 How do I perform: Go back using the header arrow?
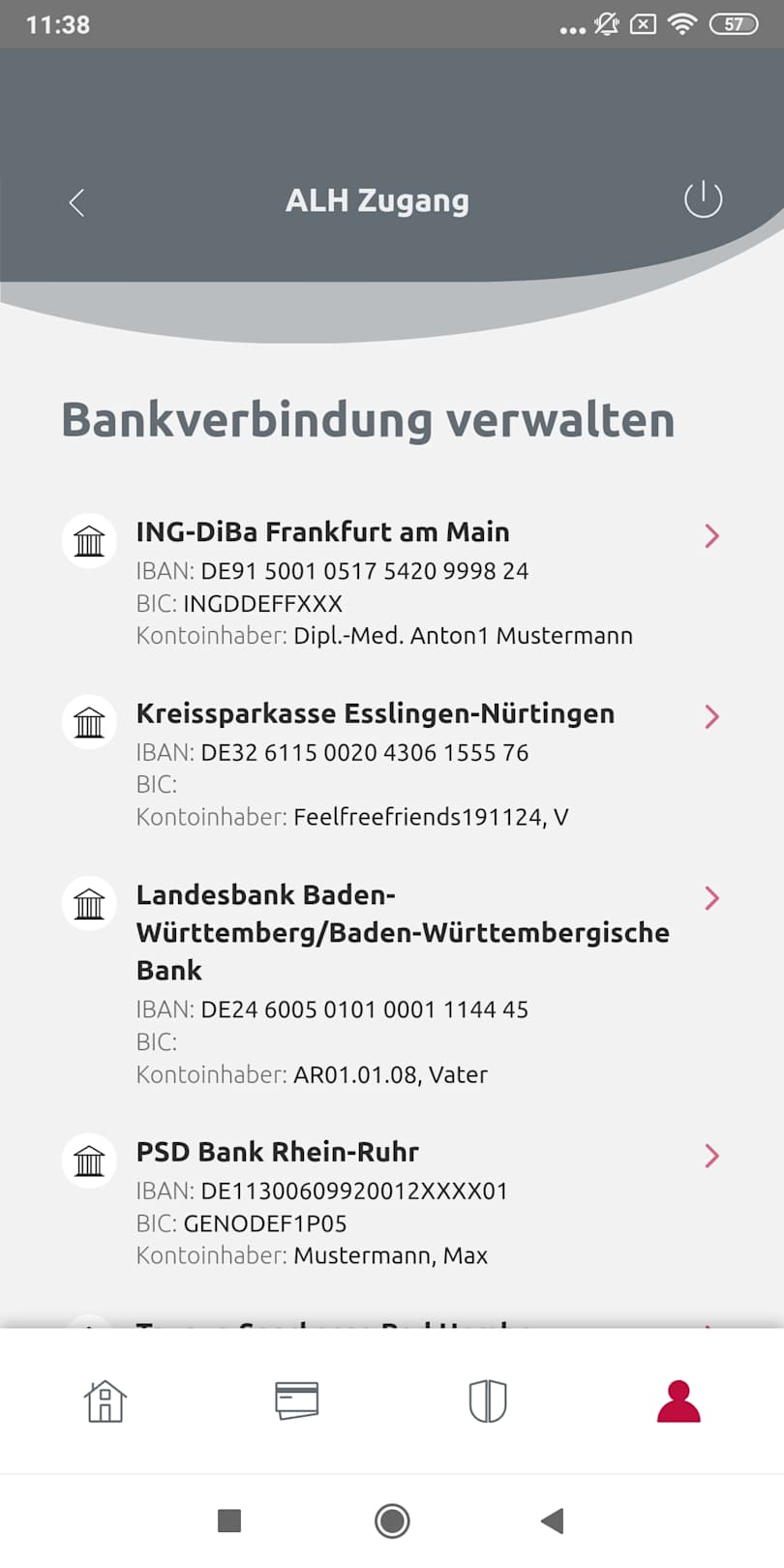[77, 202]
